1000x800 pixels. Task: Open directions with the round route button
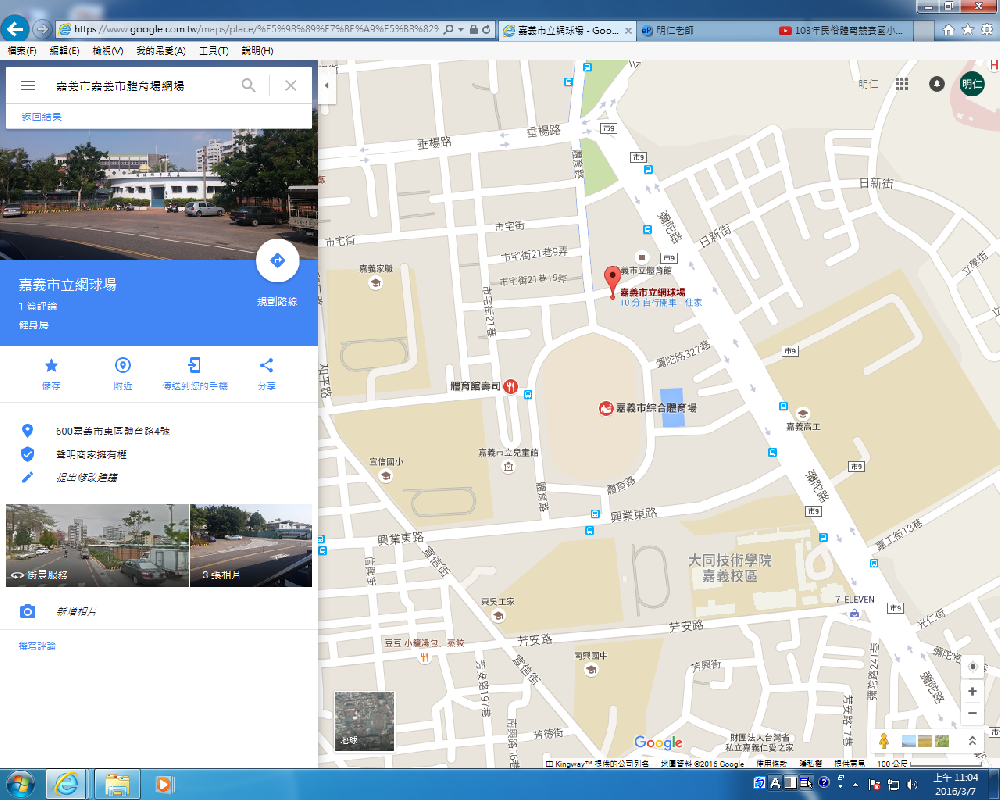[278, 261]
